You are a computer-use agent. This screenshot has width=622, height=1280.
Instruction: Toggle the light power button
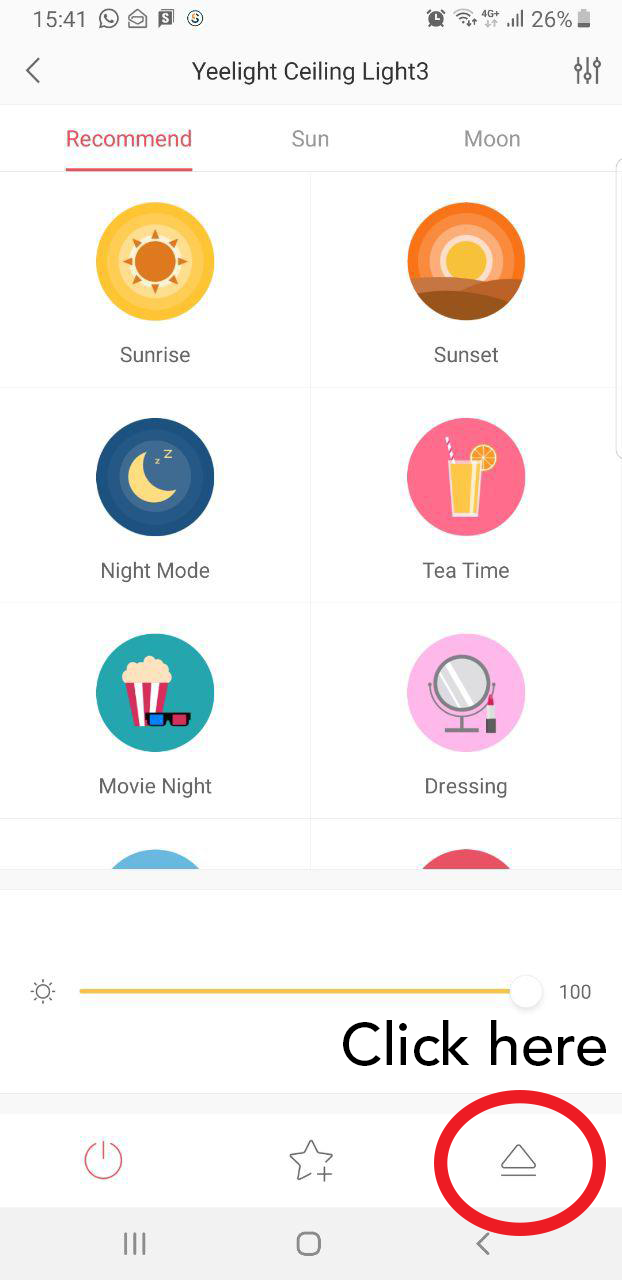103,1160
